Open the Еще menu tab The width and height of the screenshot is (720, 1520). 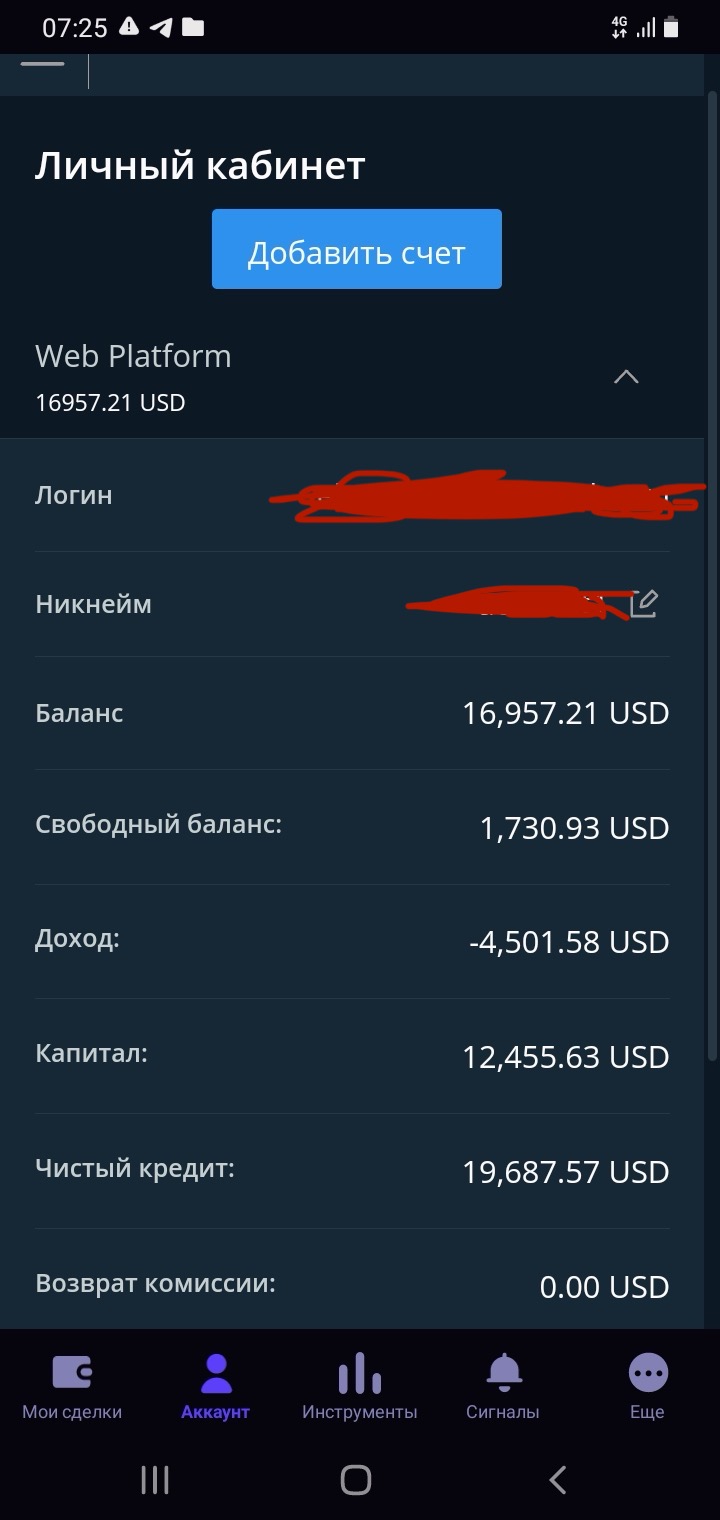click(x=647, y=1386)
